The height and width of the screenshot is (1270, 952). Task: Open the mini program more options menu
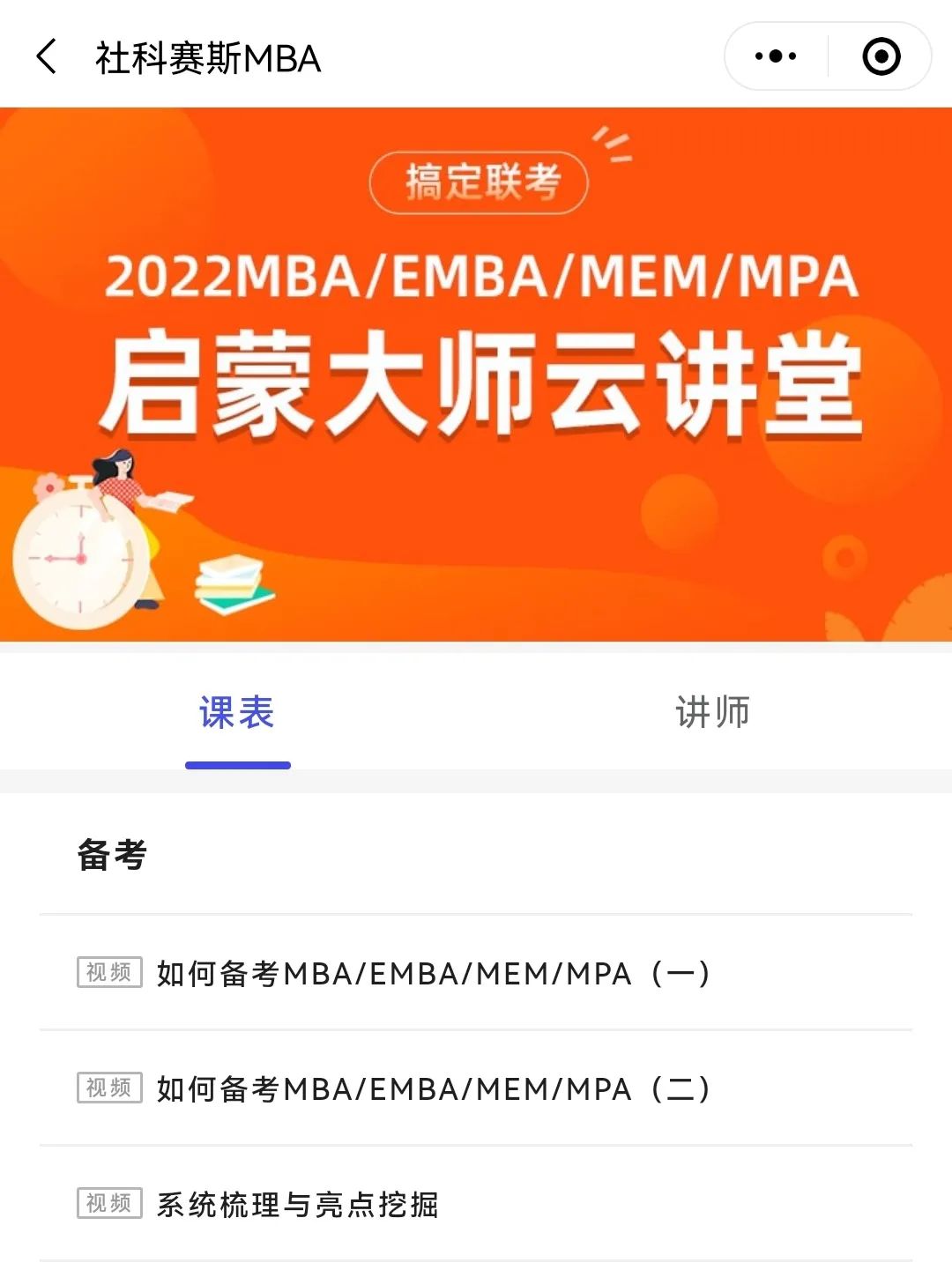776,56
